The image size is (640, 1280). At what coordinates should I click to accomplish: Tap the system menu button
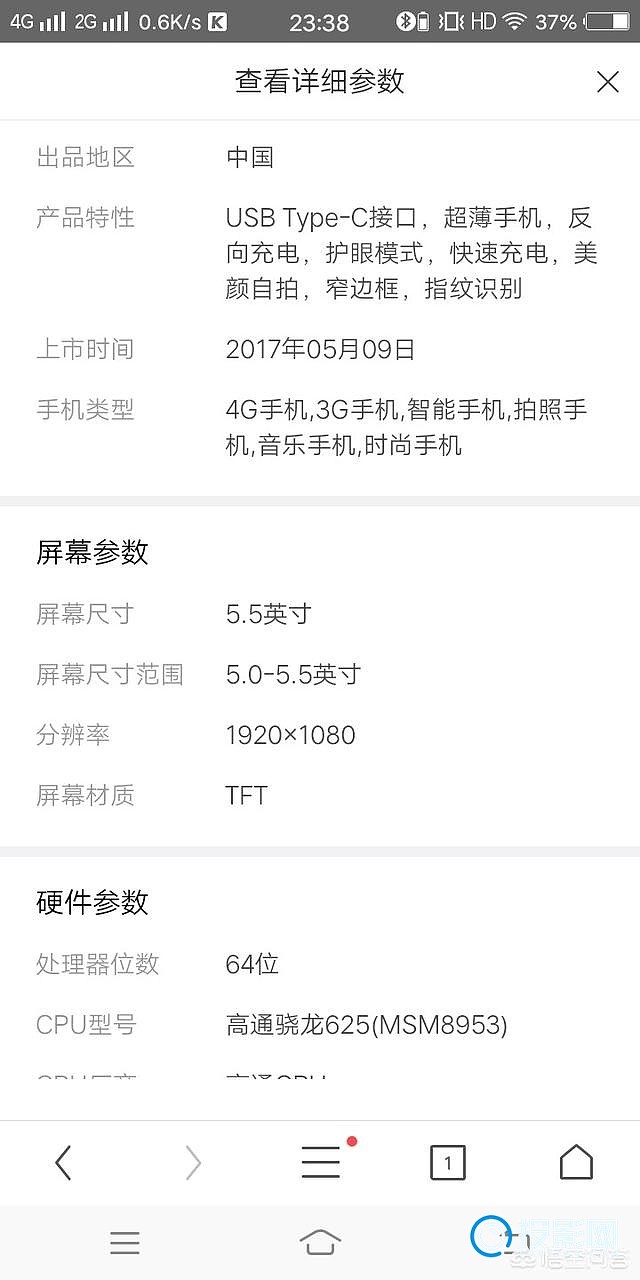[x=125, y=1243]
